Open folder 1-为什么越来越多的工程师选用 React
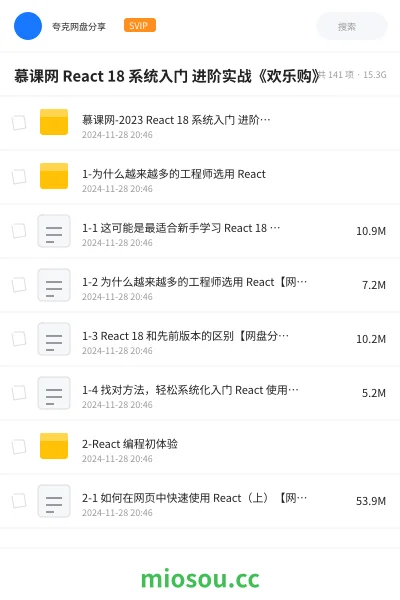Image resolution: width=400 pixels, height=600 pixels. pyautogui.click(x=200, y=177)
